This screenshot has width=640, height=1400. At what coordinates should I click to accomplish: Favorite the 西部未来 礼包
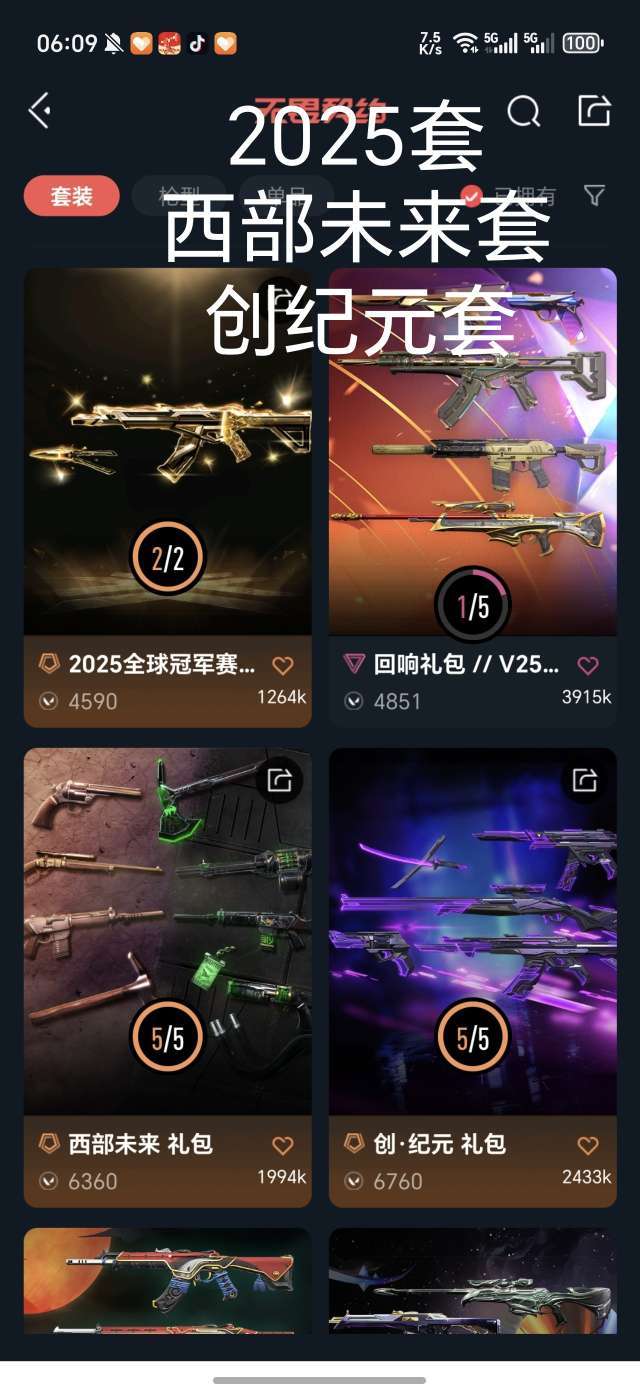283,1145
